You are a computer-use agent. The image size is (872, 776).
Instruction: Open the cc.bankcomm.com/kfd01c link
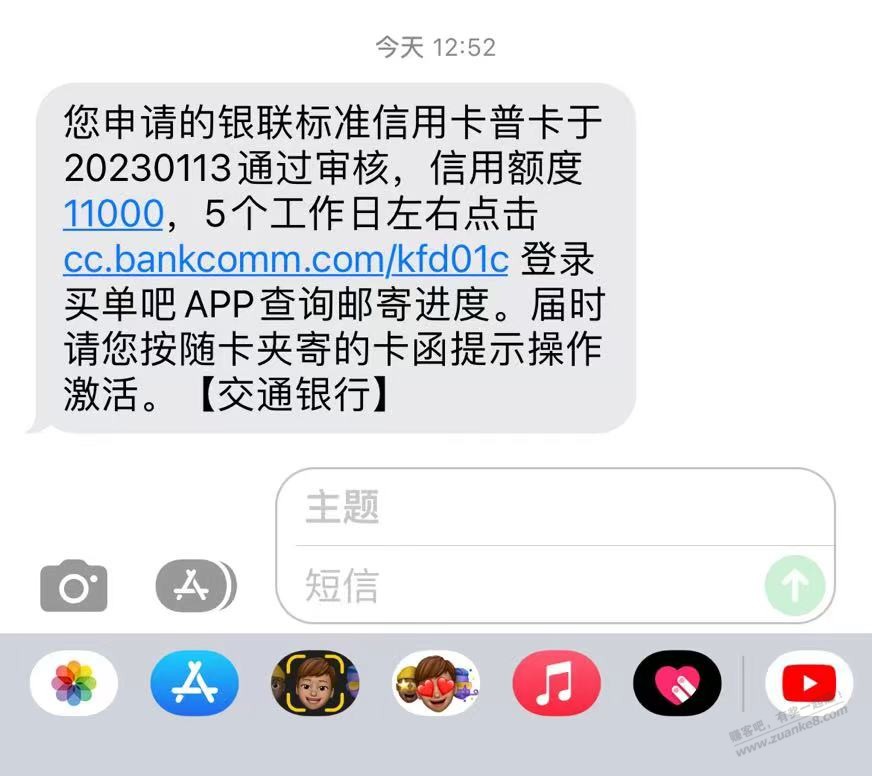[x=286, y=259]
